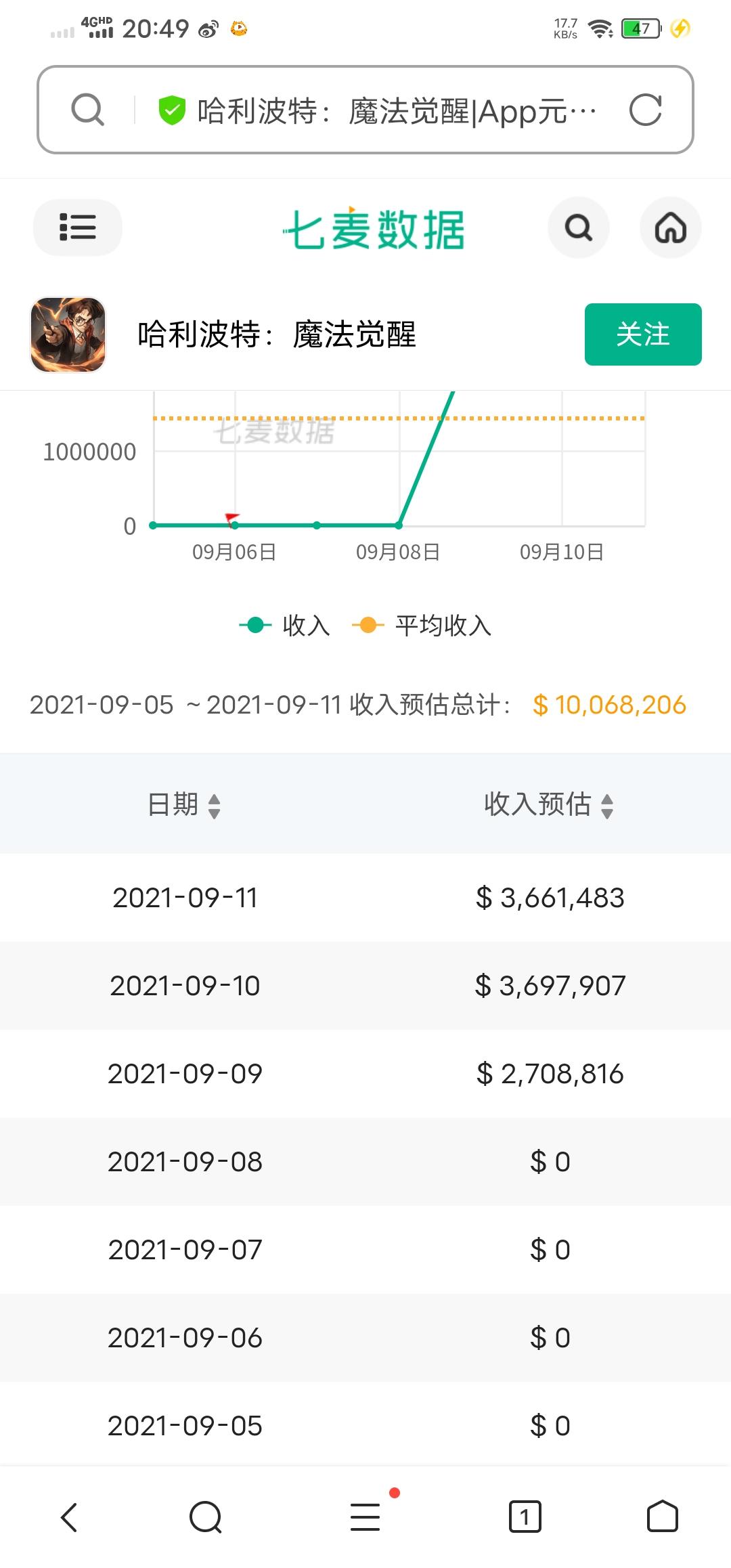
Task: Open the tab switcher
Action: [525, 1517]
